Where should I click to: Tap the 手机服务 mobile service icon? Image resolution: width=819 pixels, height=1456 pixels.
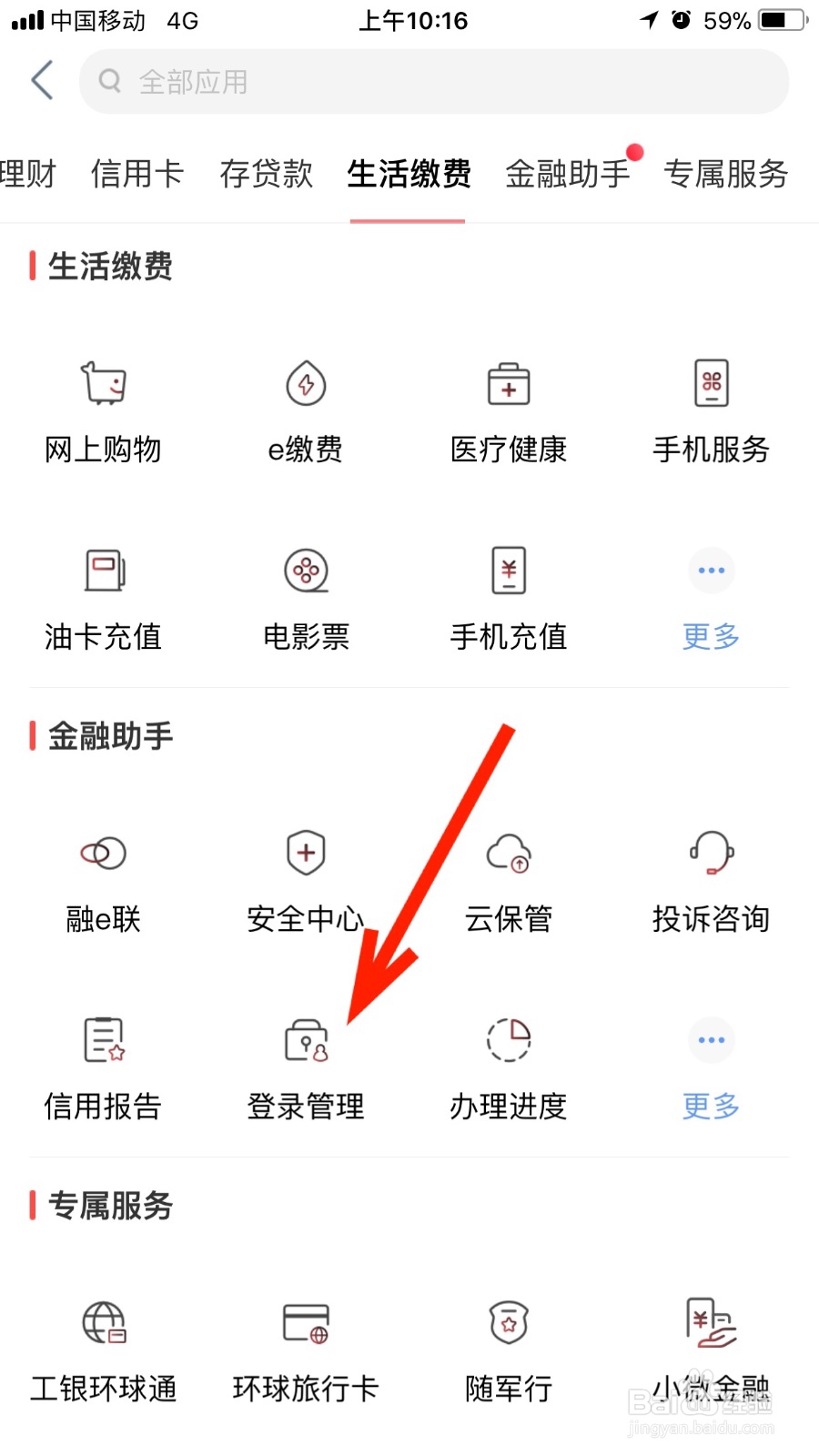point(711,409)
